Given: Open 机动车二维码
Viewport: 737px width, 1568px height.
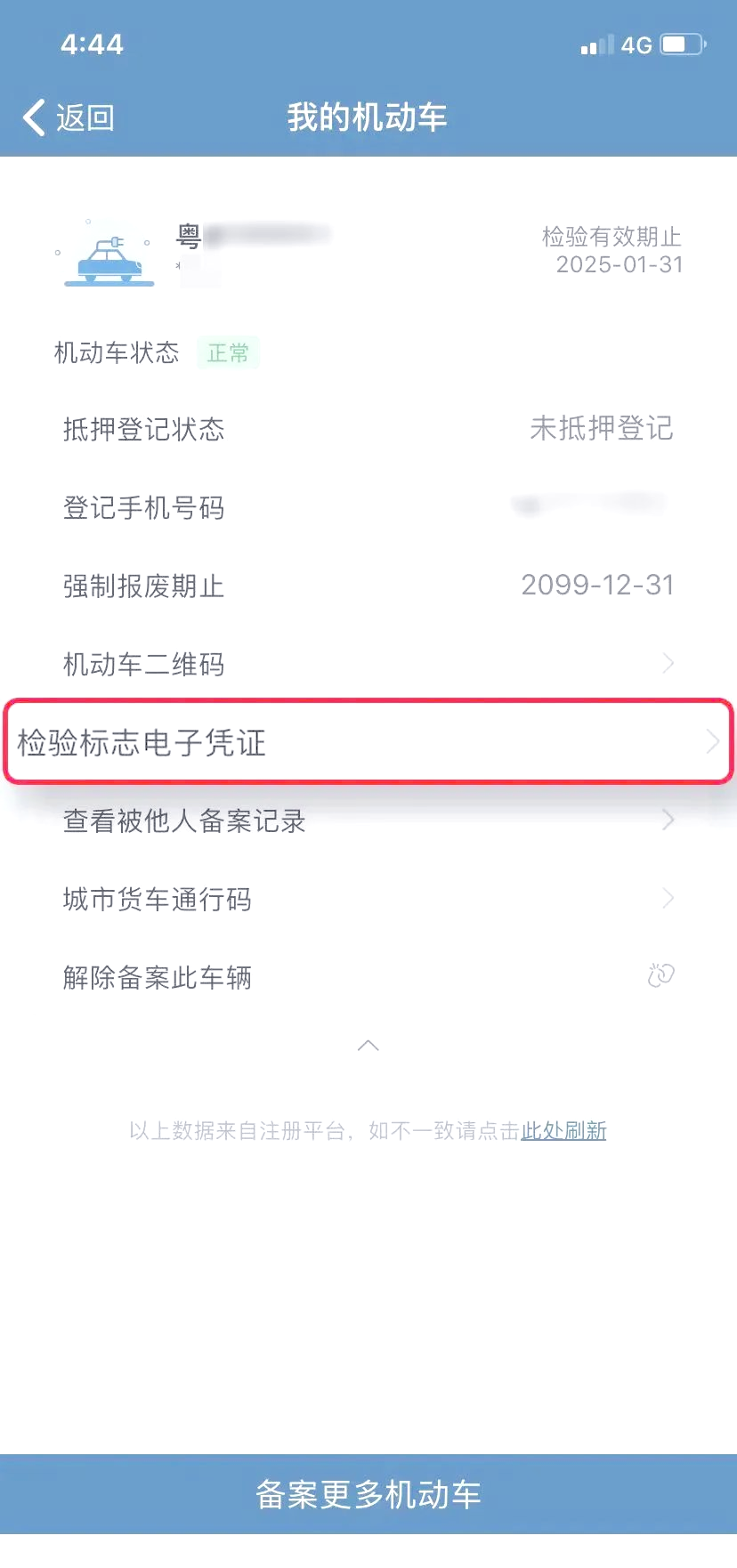Looking at the screenshot, I should tap(368, 664).
